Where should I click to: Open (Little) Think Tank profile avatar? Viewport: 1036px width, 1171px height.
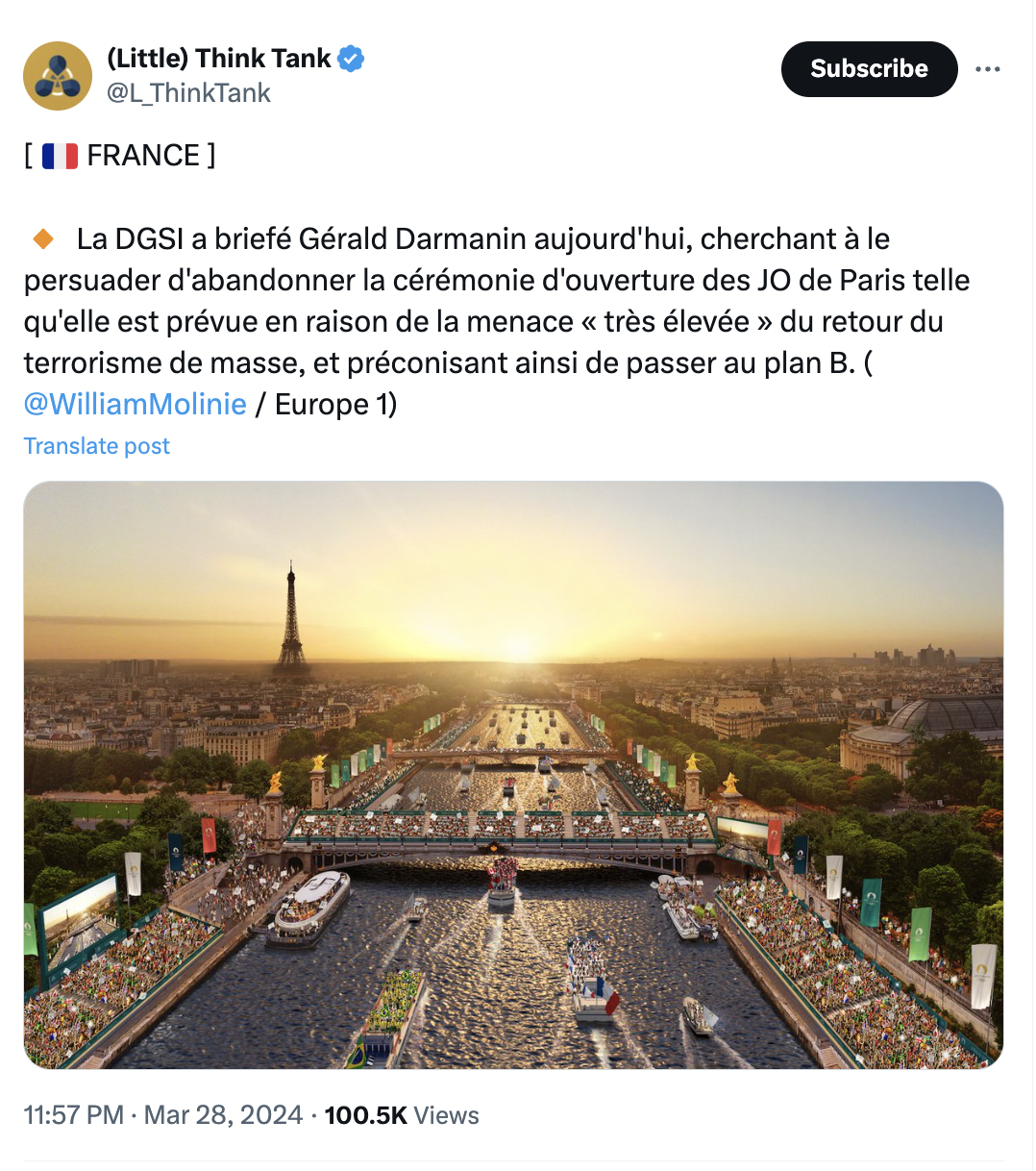[58, 76]
